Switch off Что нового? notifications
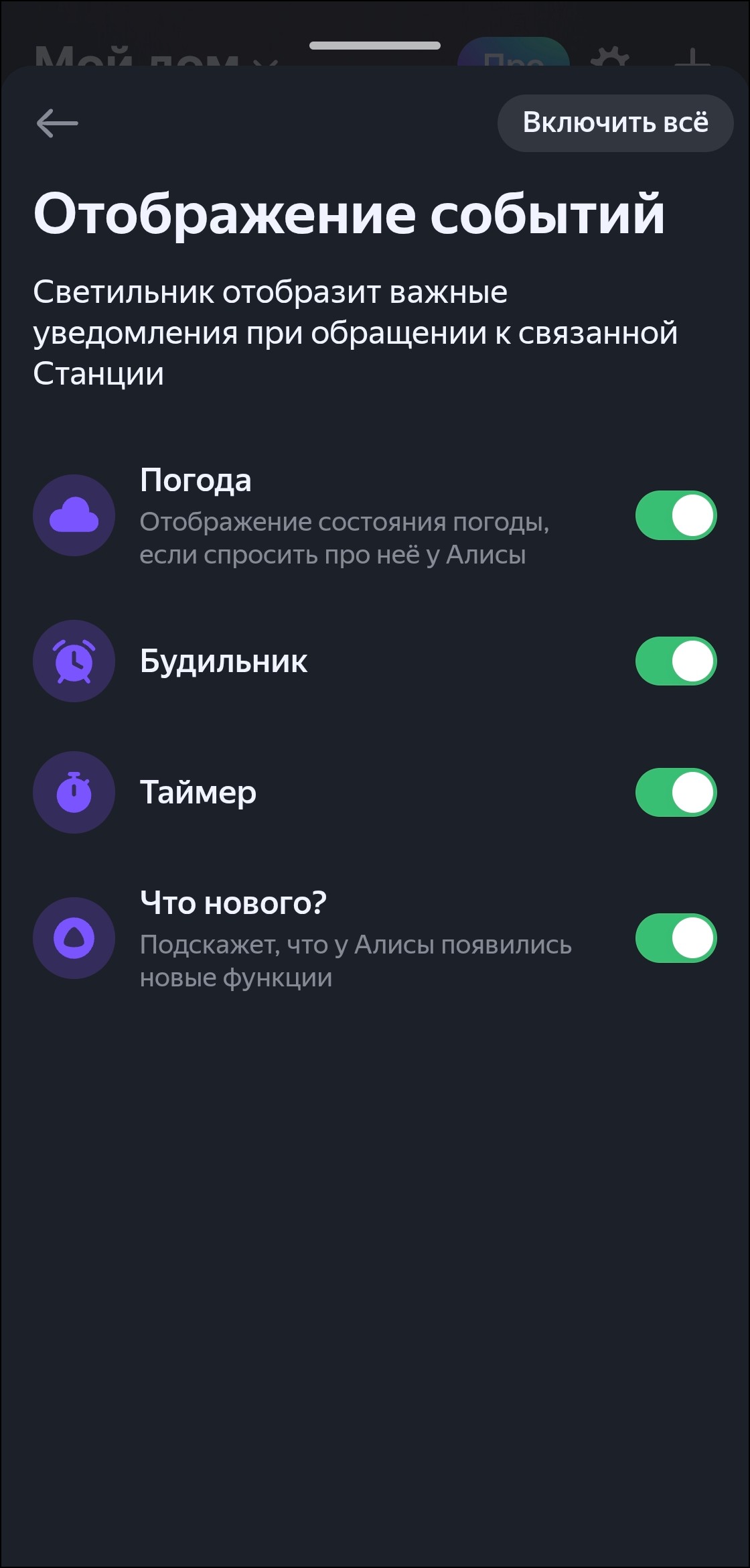The image size is (750, 1568). pyautogui.click(x=676, y=937)
